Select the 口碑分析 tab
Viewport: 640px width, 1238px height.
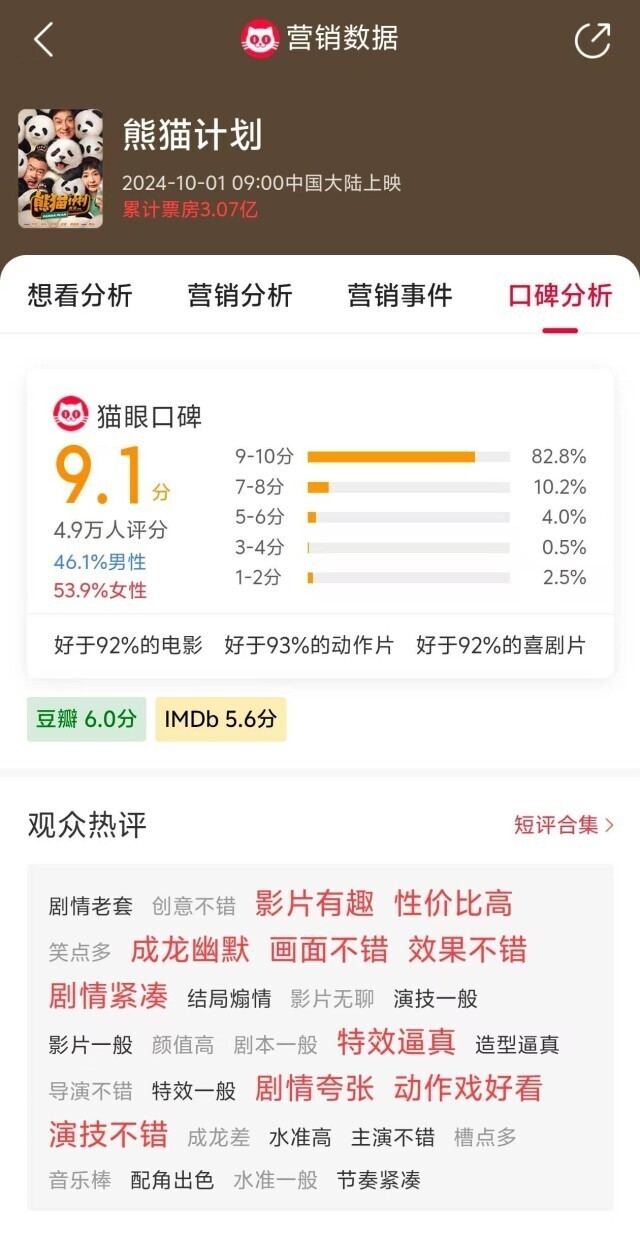click(x=560, y=295)
